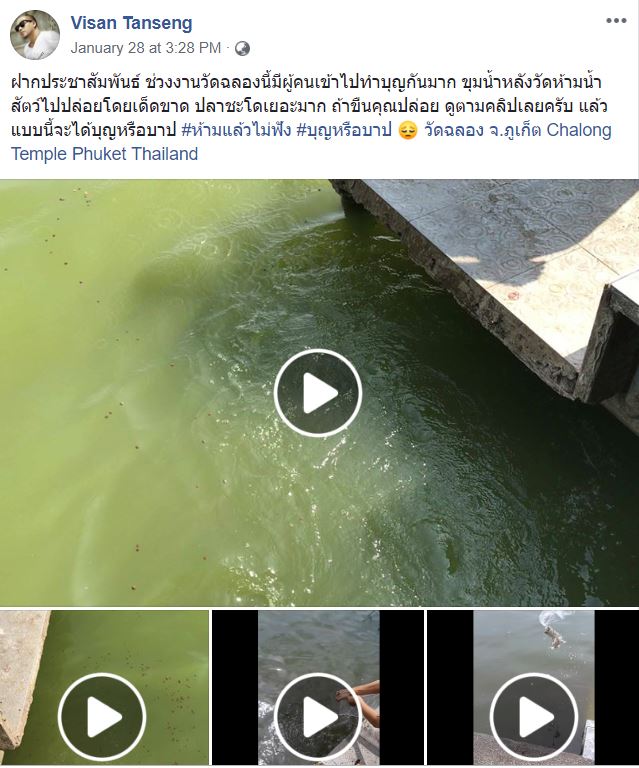The image size is (639, 768).
Task: Play the small video showing the concrete edge
Action: tap(103, 716)
